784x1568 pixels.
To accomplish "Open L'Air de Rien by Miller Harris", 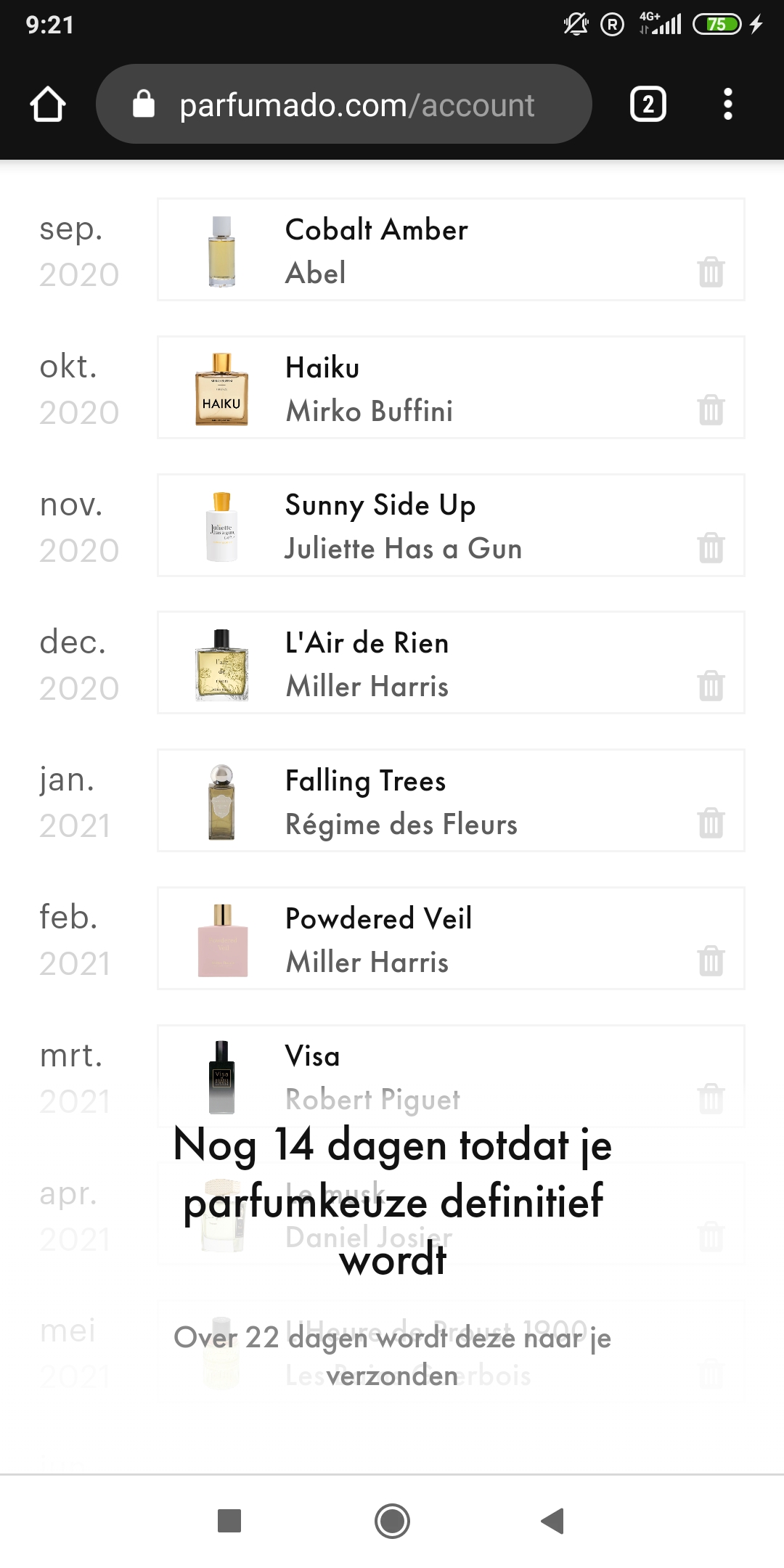I will (x=451, y=663).
